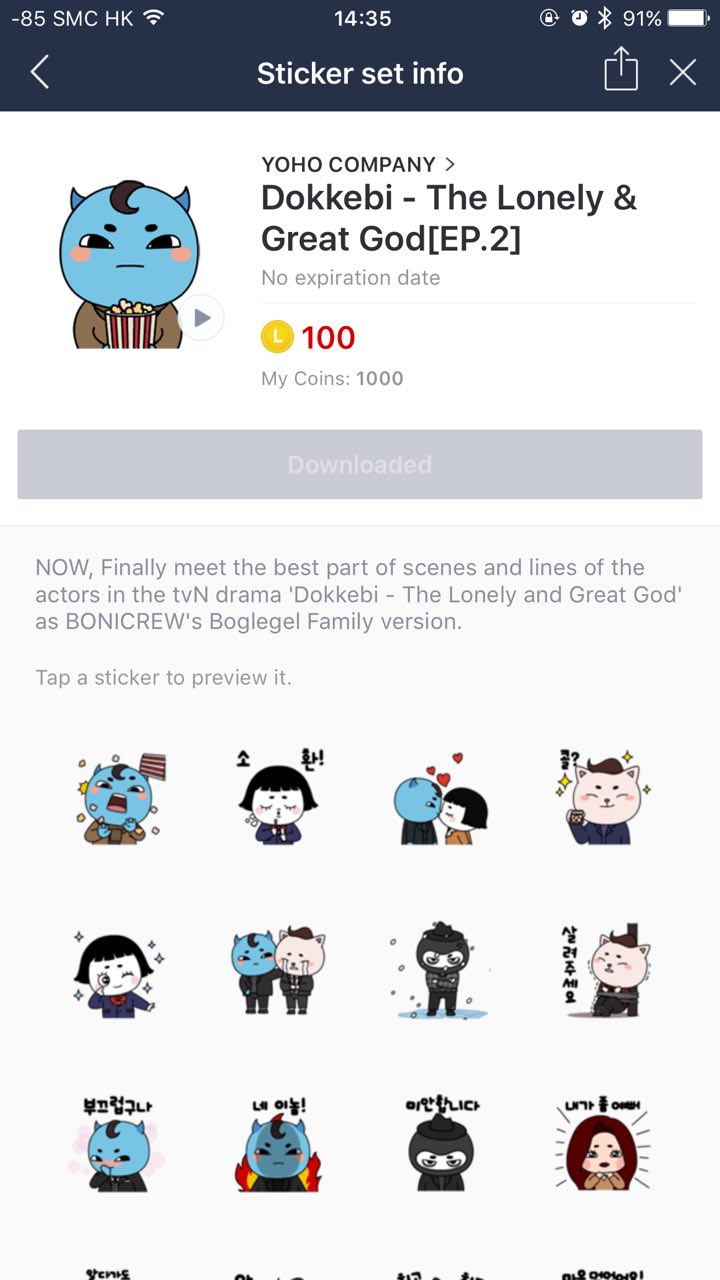The height and width of the screenshot is (1280, 720).
Task: Preview the blushing Dokkebi '부끄럽구나' sticker
Action: (x=118, y=1145)
